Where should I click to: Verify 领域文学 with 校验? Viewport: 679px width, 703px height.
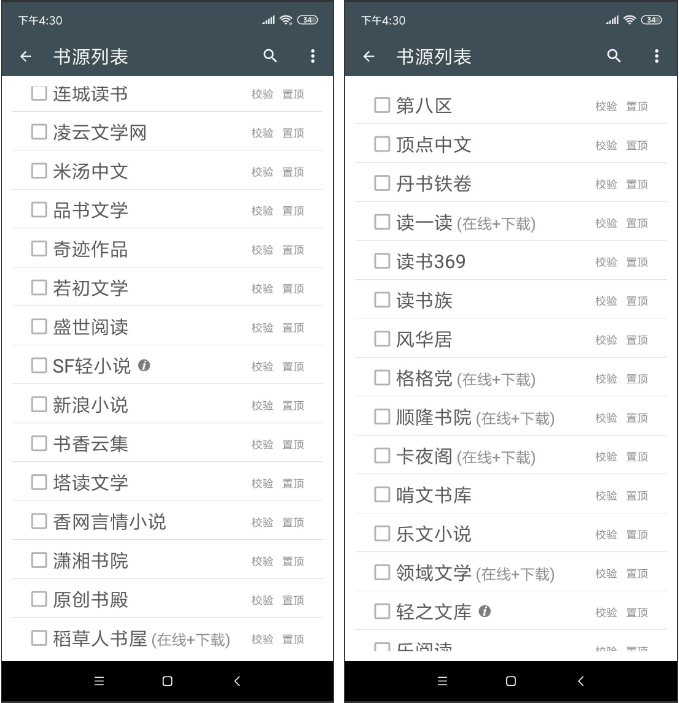click(x=606, y=574)
